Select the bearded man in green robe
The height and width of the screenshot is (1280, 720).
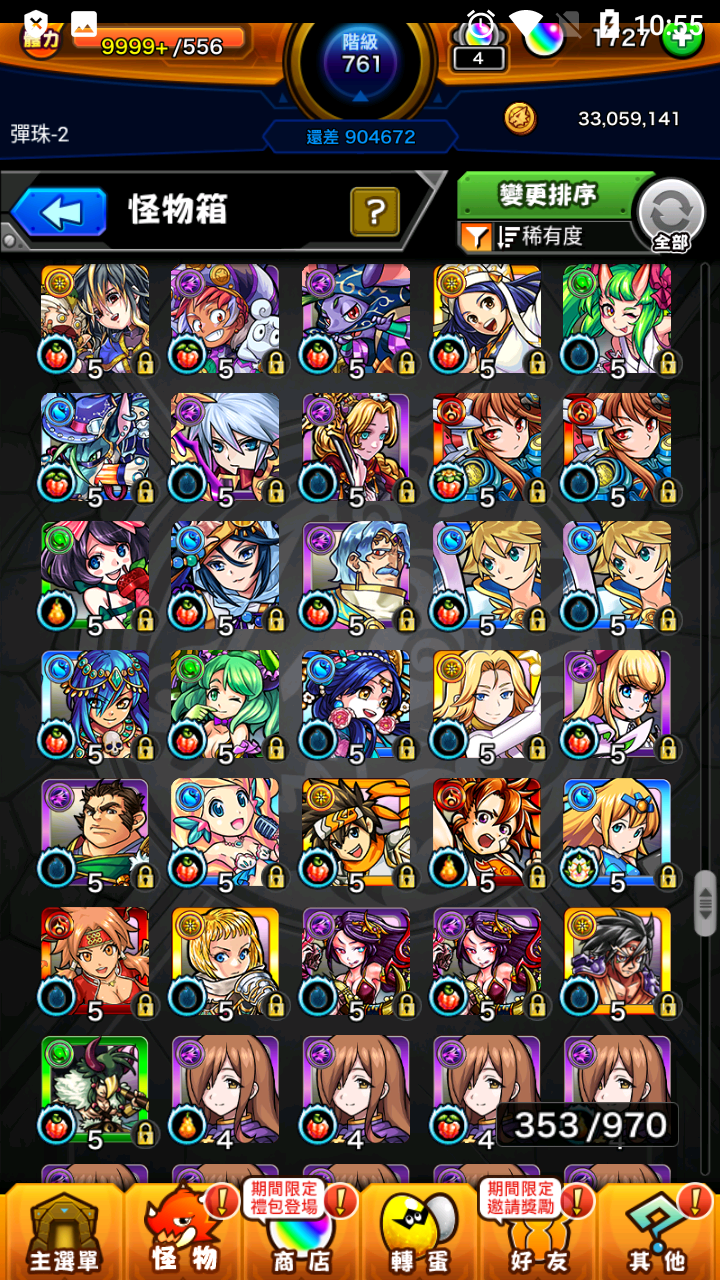point(94,832)
